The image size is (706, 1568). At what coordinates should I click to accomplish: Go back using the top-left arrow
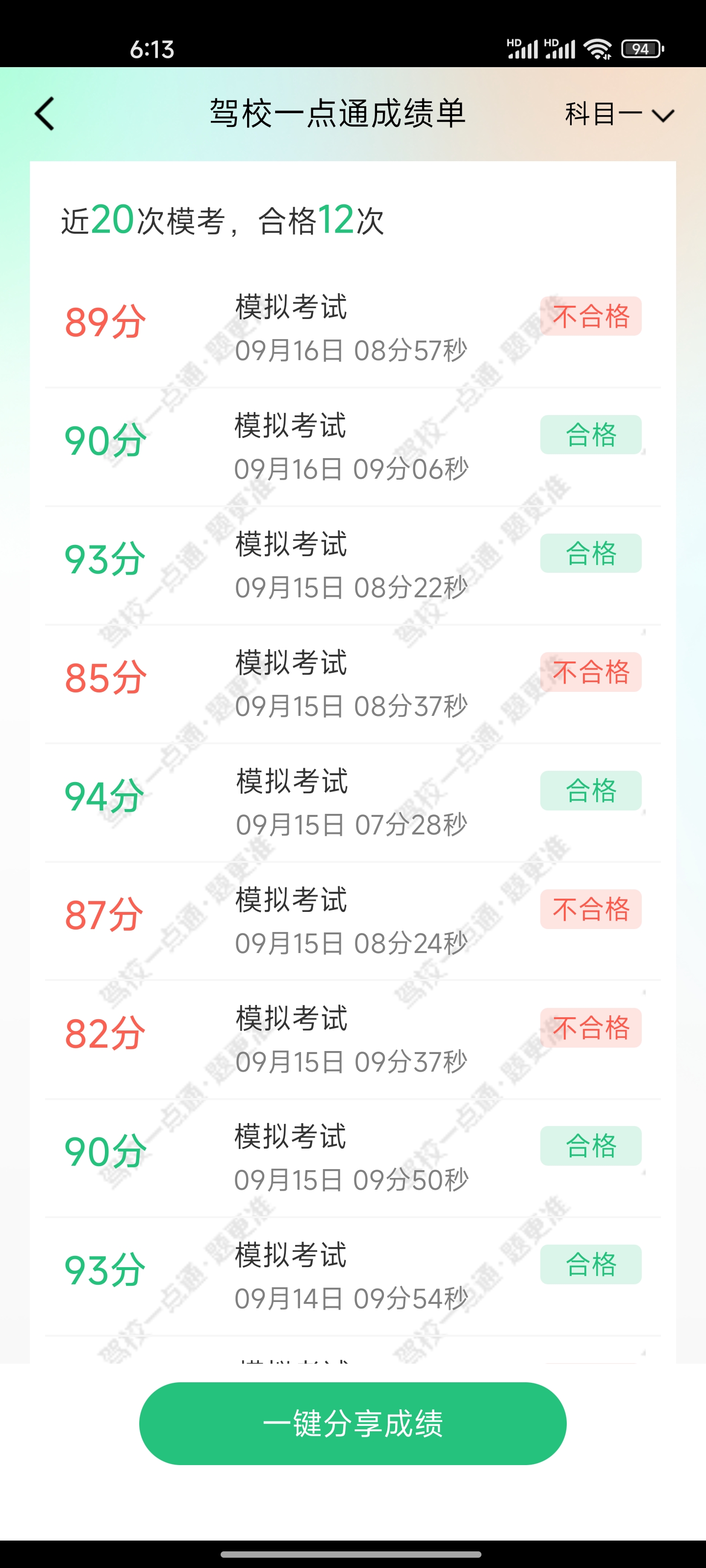[x=45, y=114]
